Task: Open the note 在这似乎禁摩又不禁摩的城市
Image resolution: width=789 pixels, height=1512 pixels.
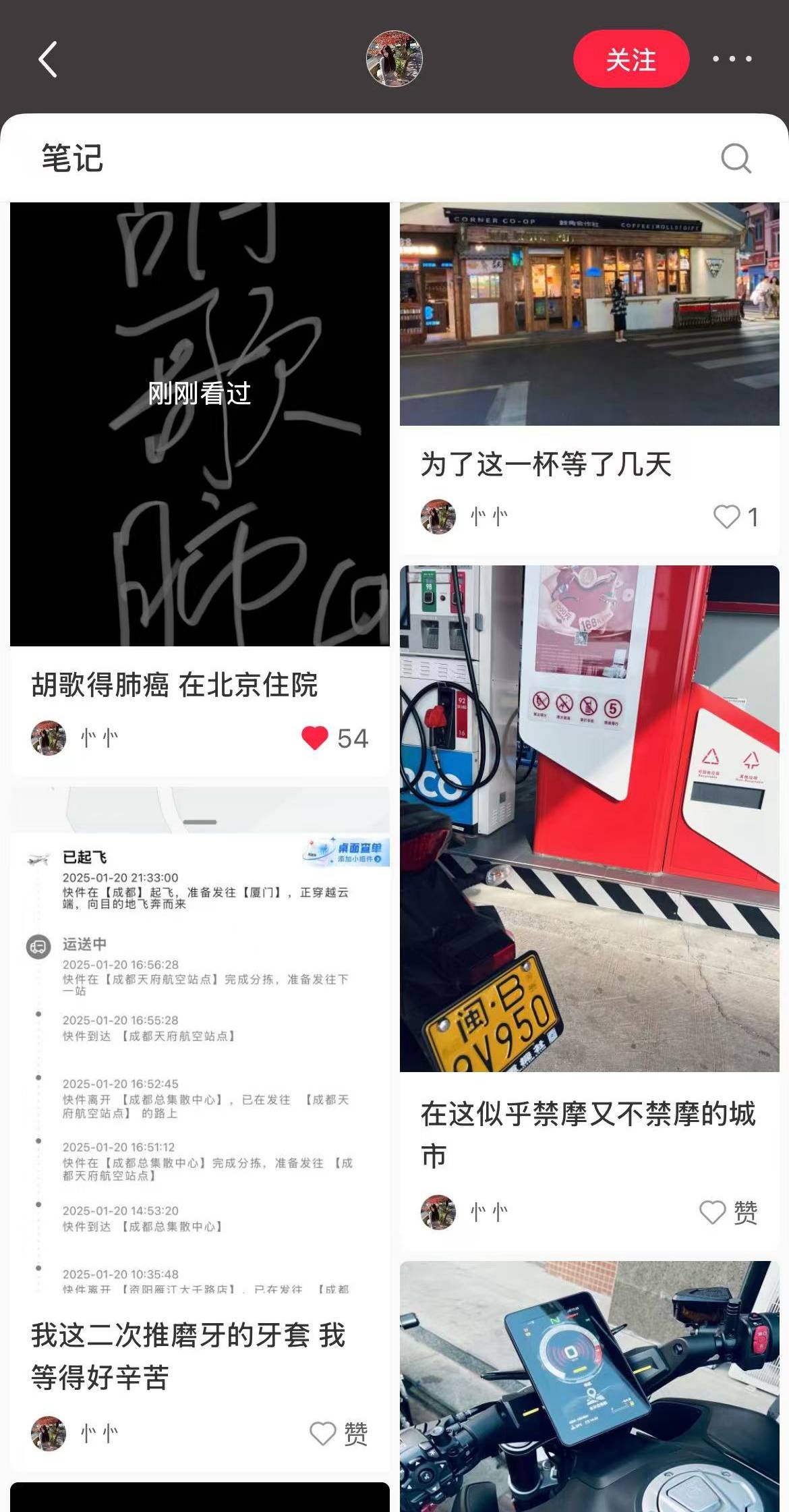Action: (589, 818)
